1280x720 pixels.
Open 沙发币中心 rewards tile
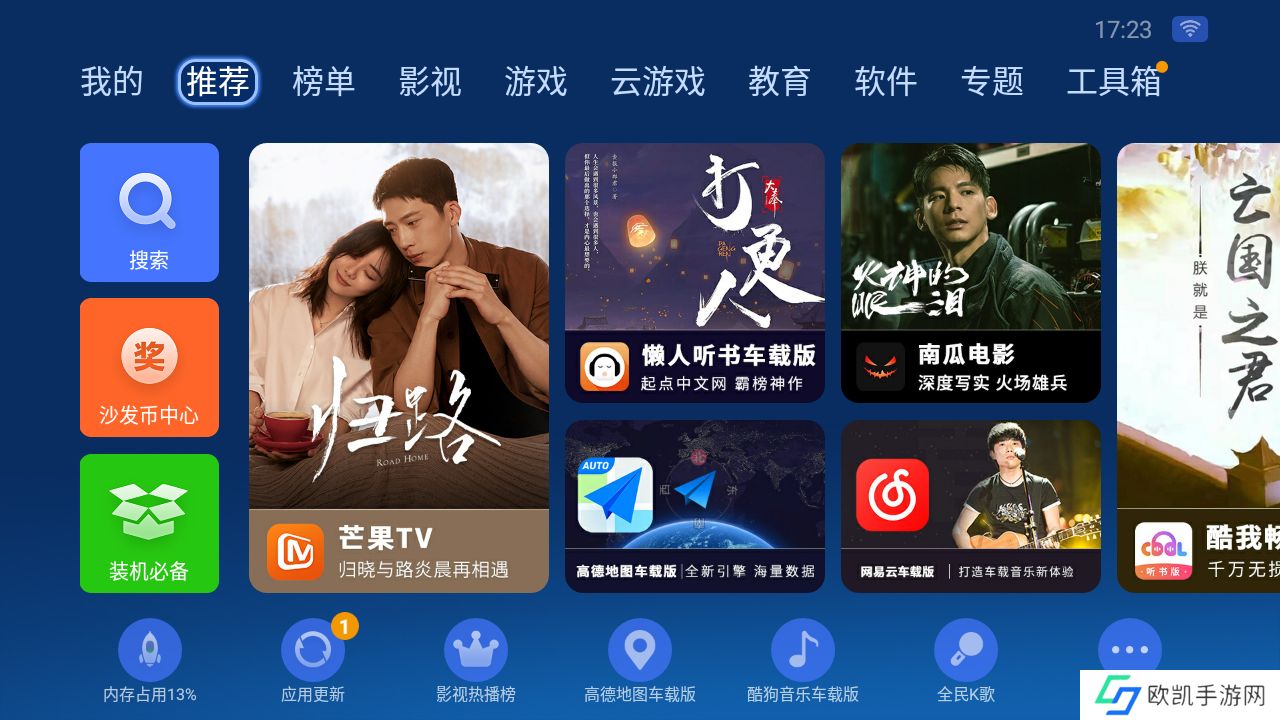pos(149,367)
